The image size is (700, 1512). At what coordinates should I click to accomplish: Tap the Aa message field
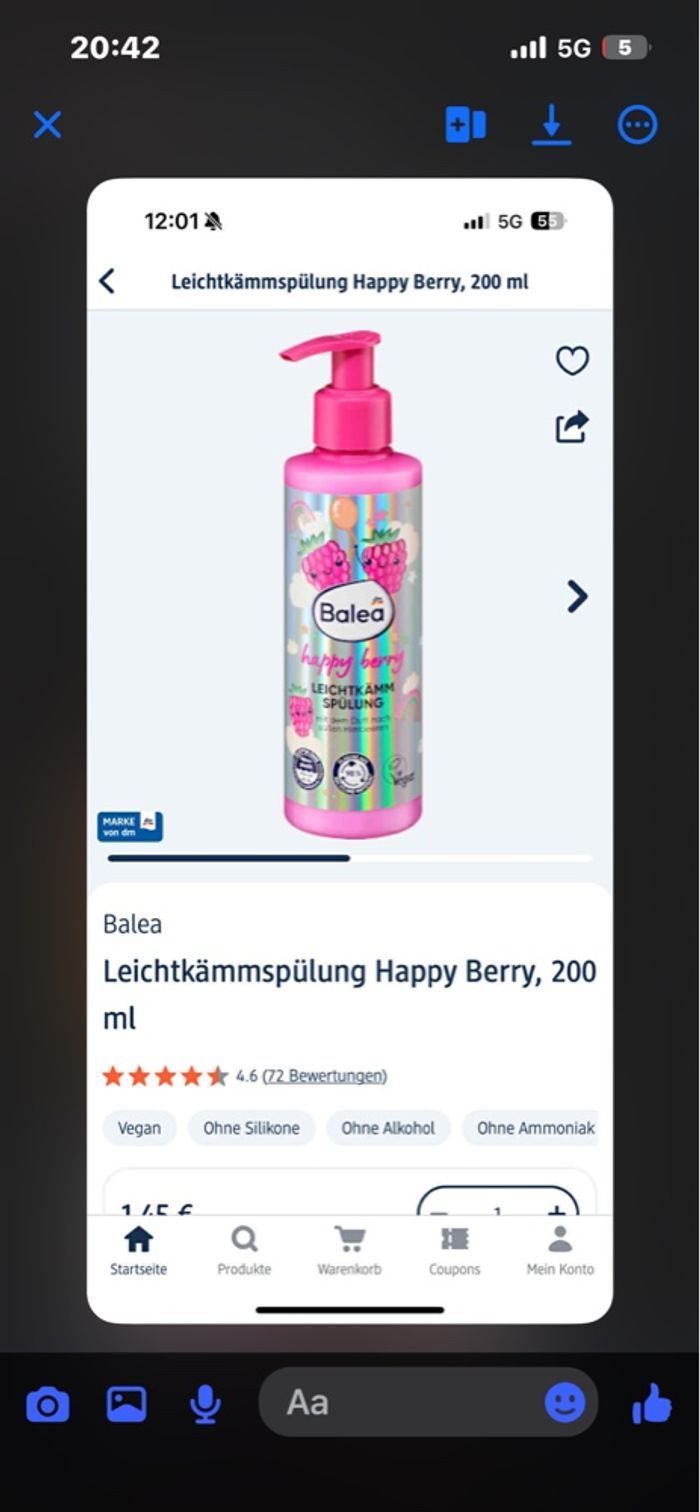pos(400,1402)
